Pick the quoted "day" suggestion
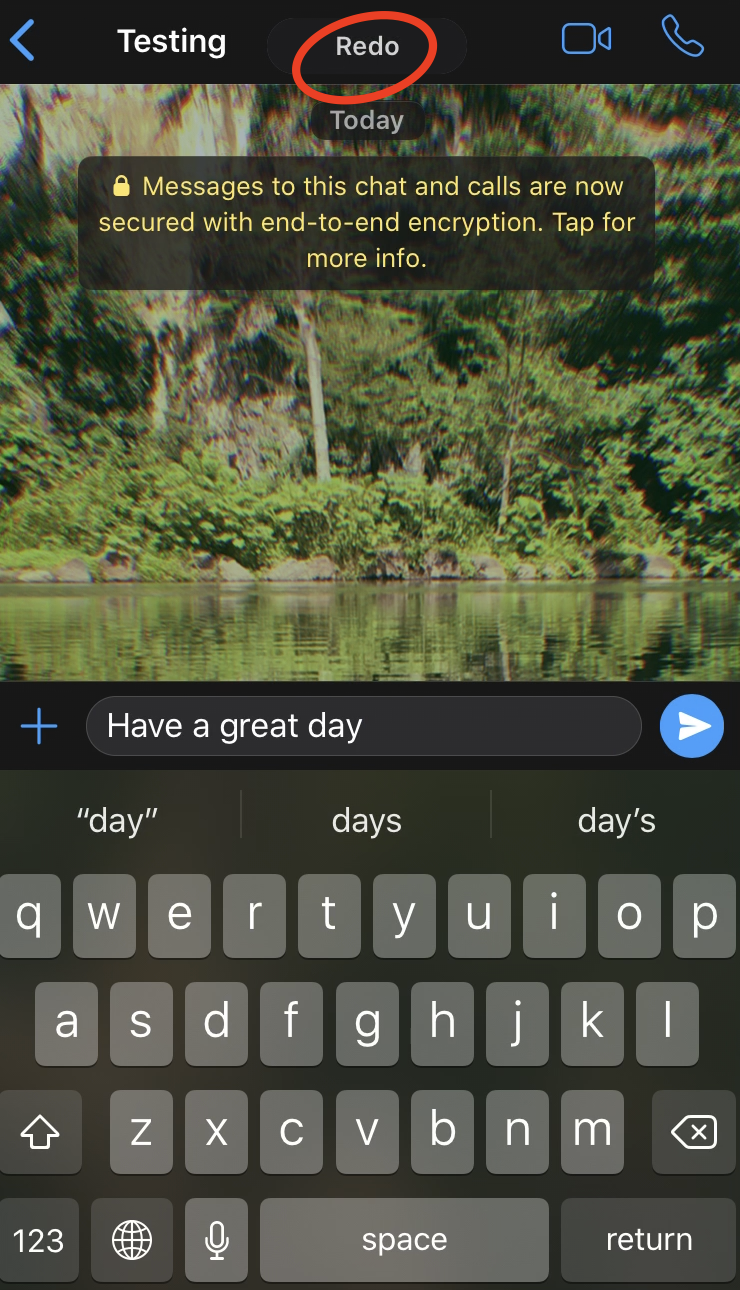740x1290 pixels. click(x=118, y=821)
